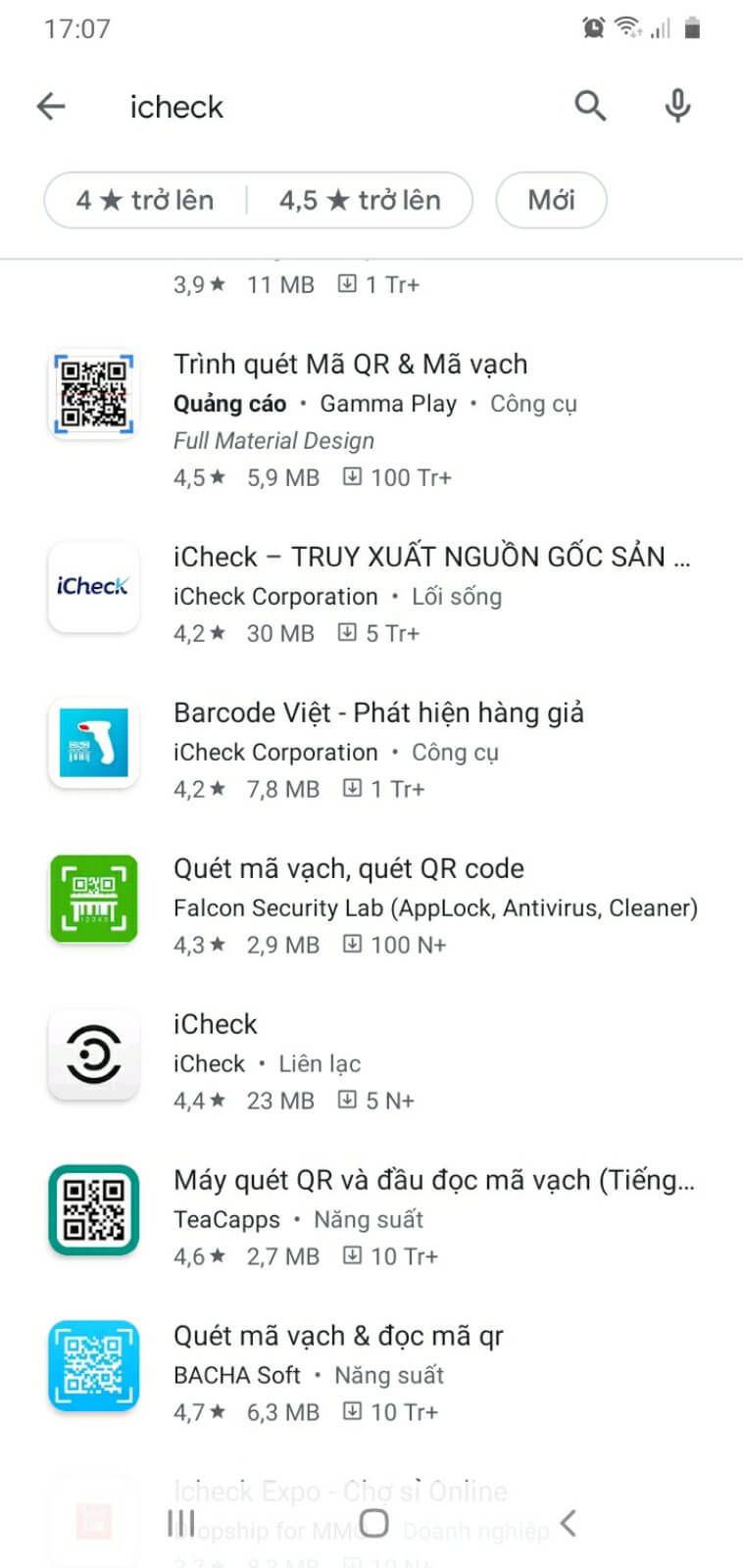The height and width of the screenshot is (1568, 743).
Task: Filter by 4 ★ trở lên
Action: click(145, 201)
